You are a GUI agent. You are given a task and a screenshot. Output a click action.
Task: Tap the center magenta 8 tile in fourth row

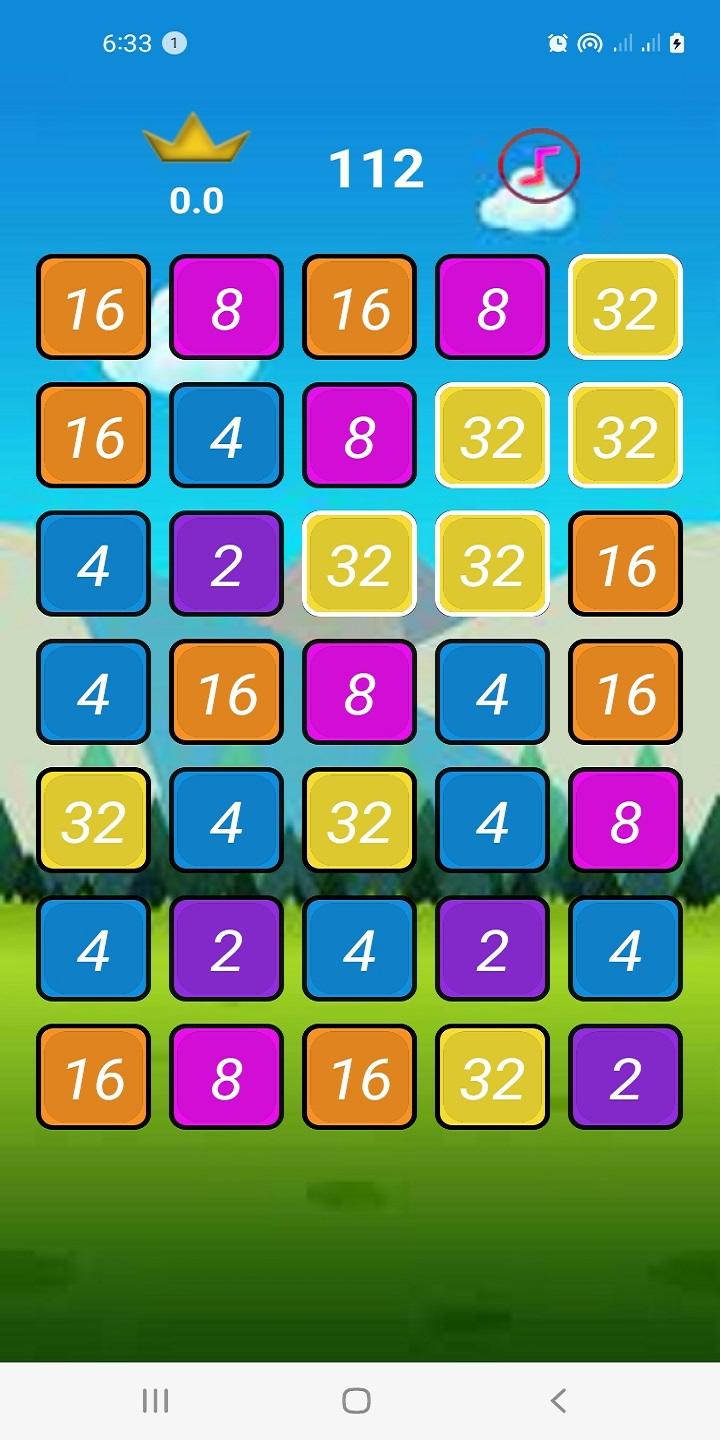pyautogui.click(x=358, y=692)
